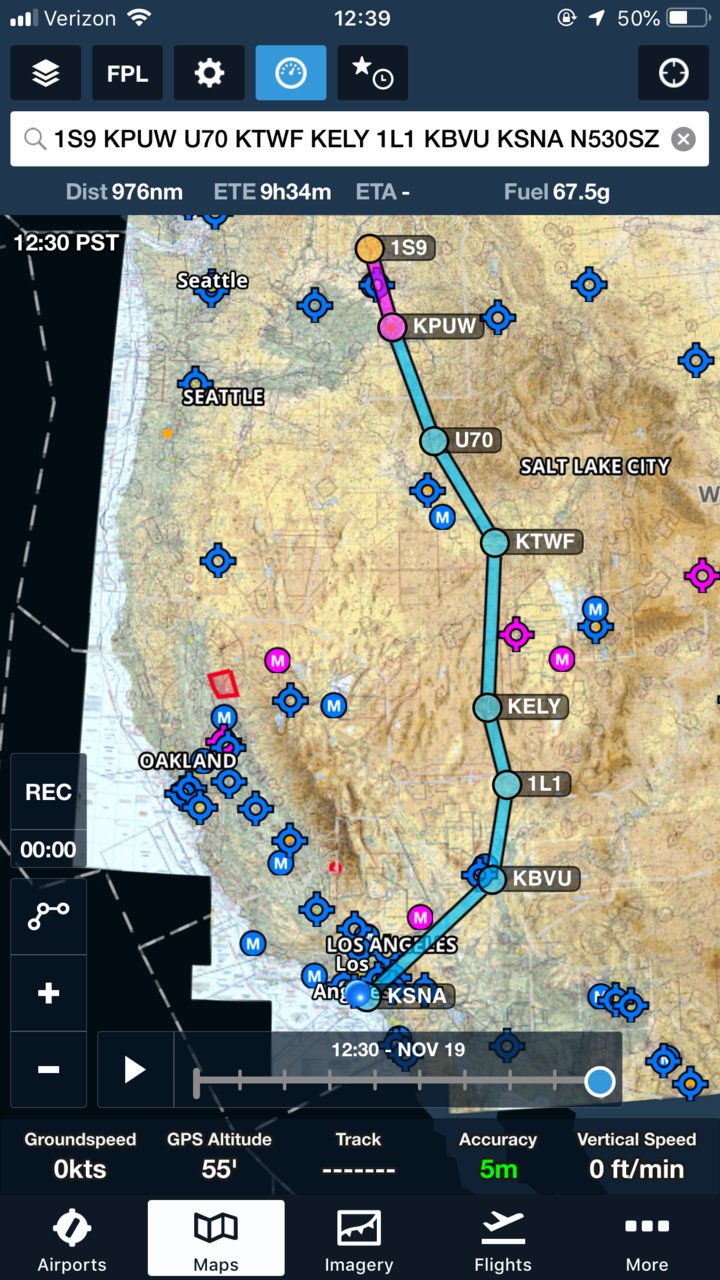Select the KTWF waypoint on the route
Screen dimensions: 720x1280
[x=495, y=542]
